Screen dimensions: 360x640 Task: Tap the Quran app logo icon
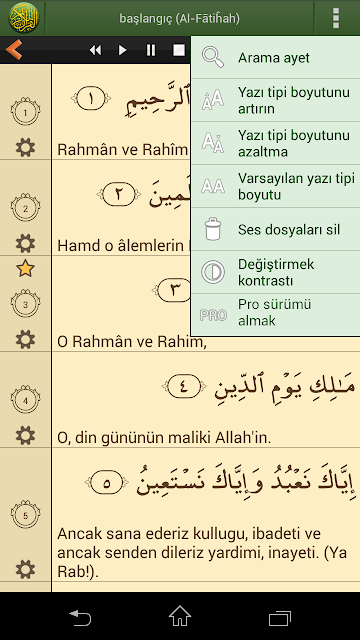pos(24,18)
